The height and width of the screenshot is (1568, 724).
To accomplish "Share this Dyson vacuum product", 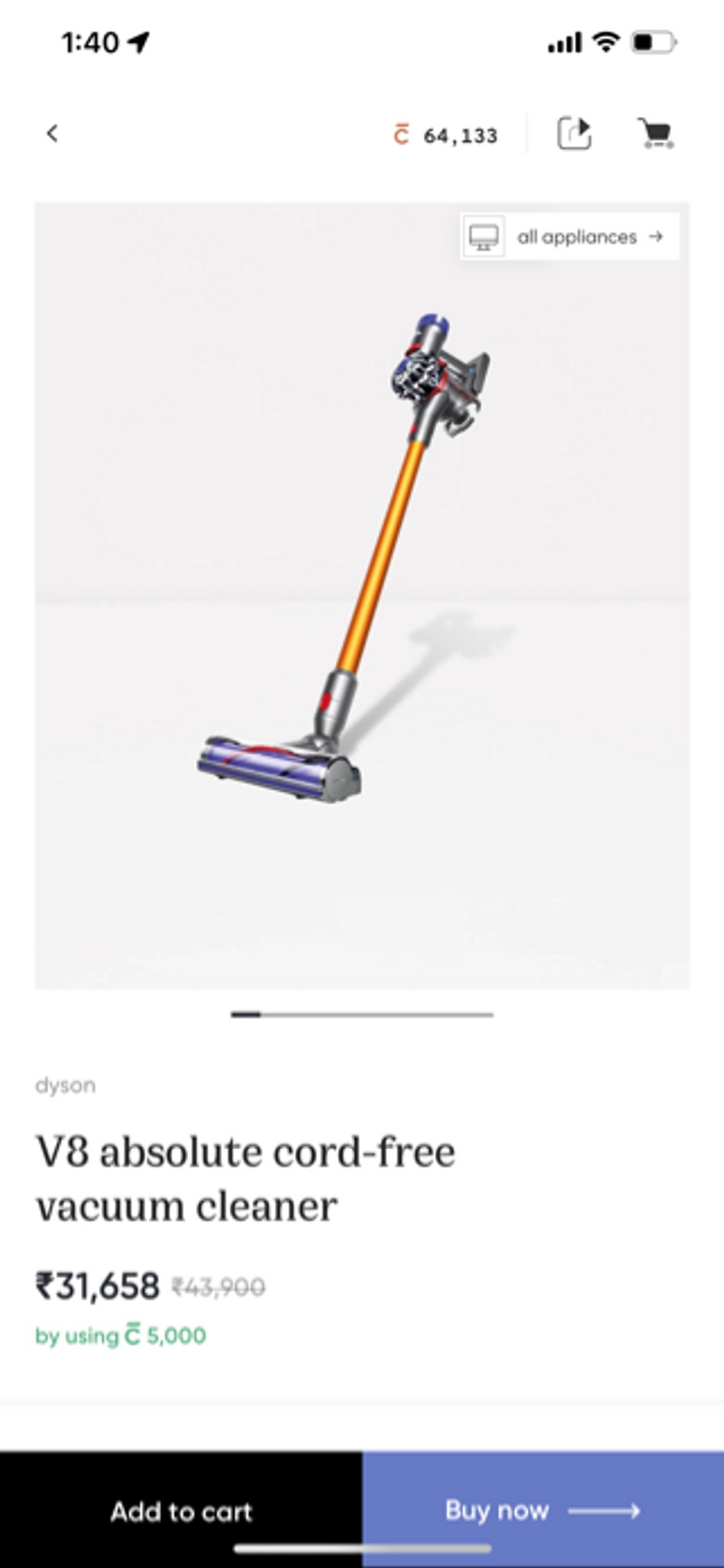I will click(x=574, y=133).
